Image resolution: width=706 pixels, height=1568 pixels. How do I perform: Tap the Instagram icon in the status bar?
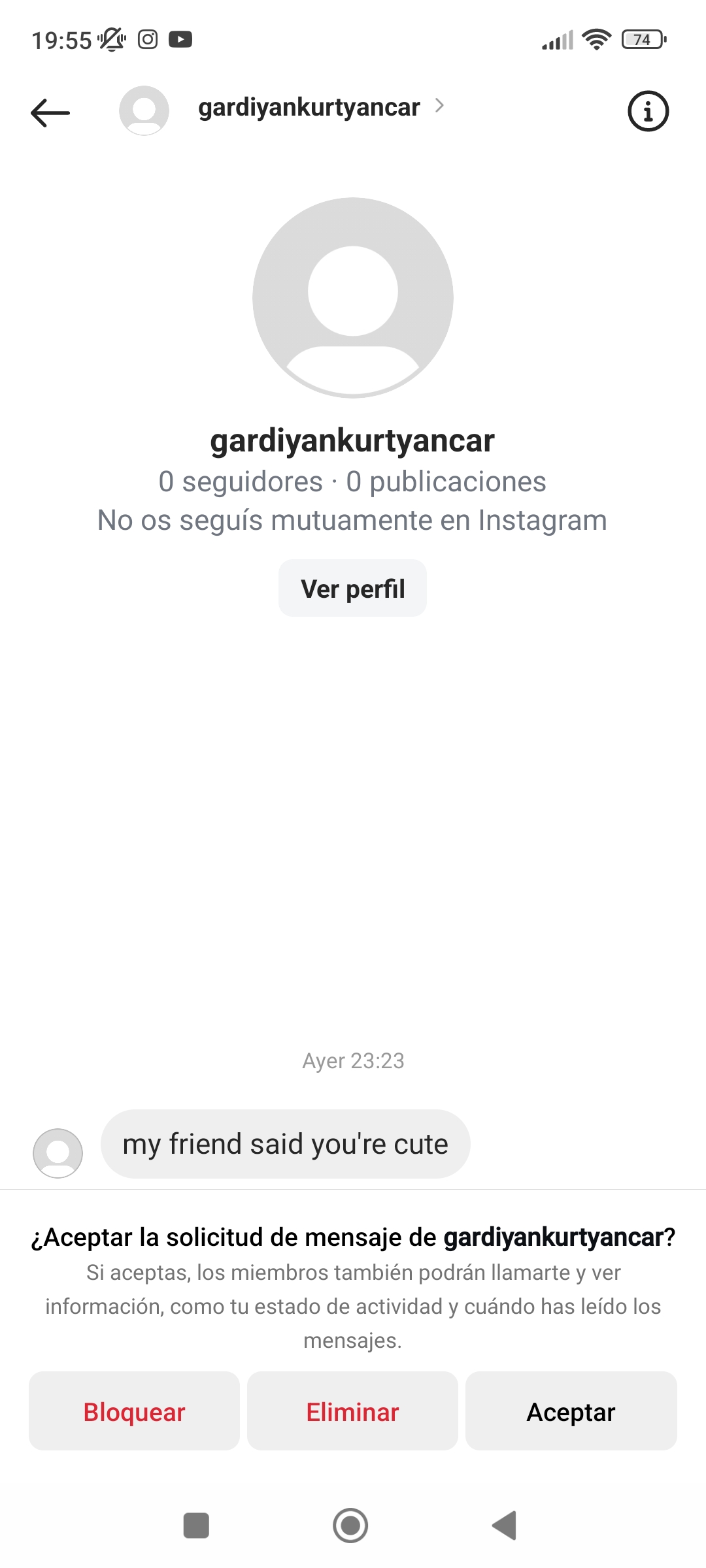(147, 39)
